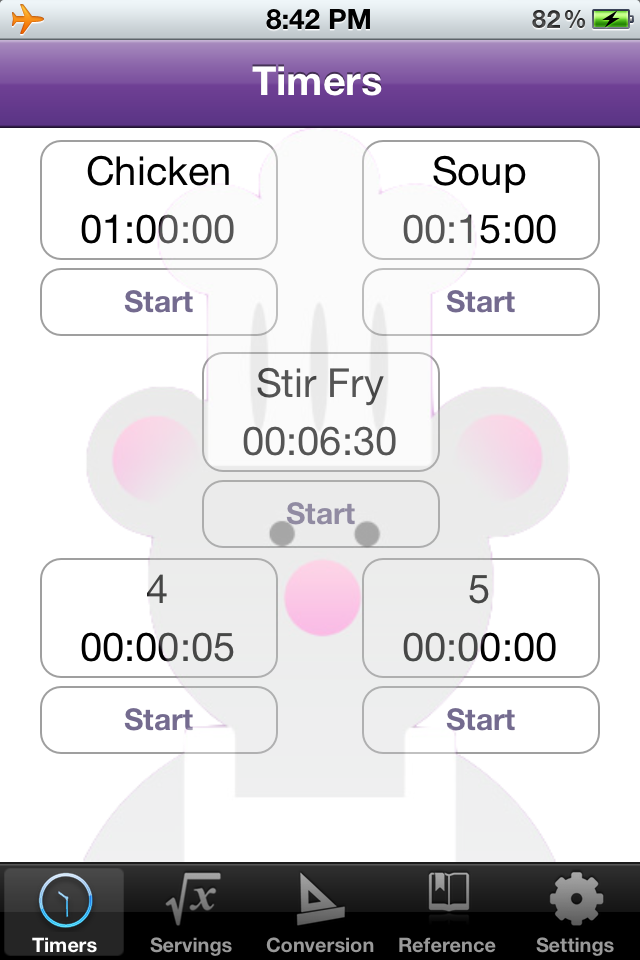
Task: Start the Chicken timer
Action: point(158,302)
